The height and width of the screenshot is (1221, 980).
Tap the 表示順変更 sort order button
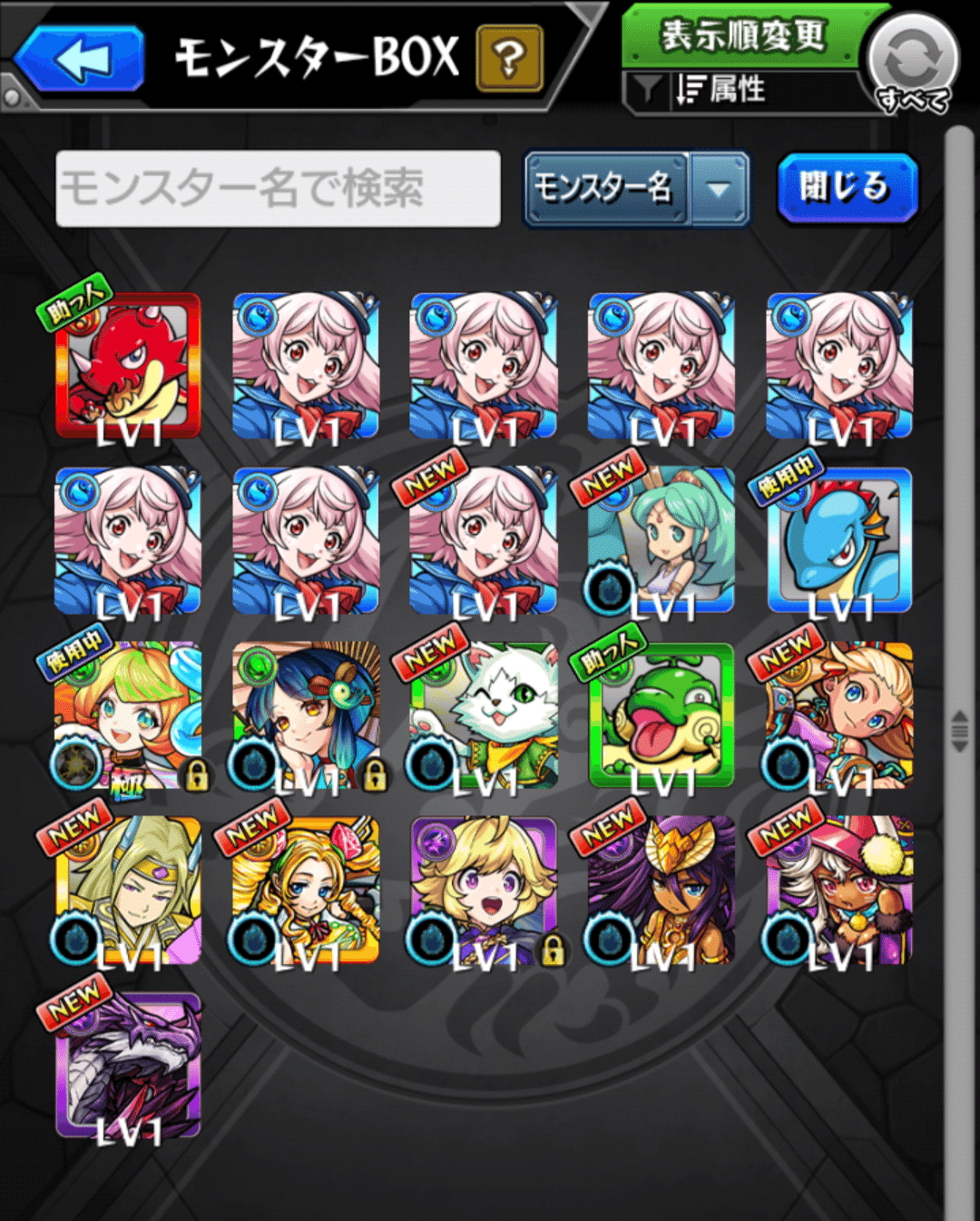pos(742,36)
